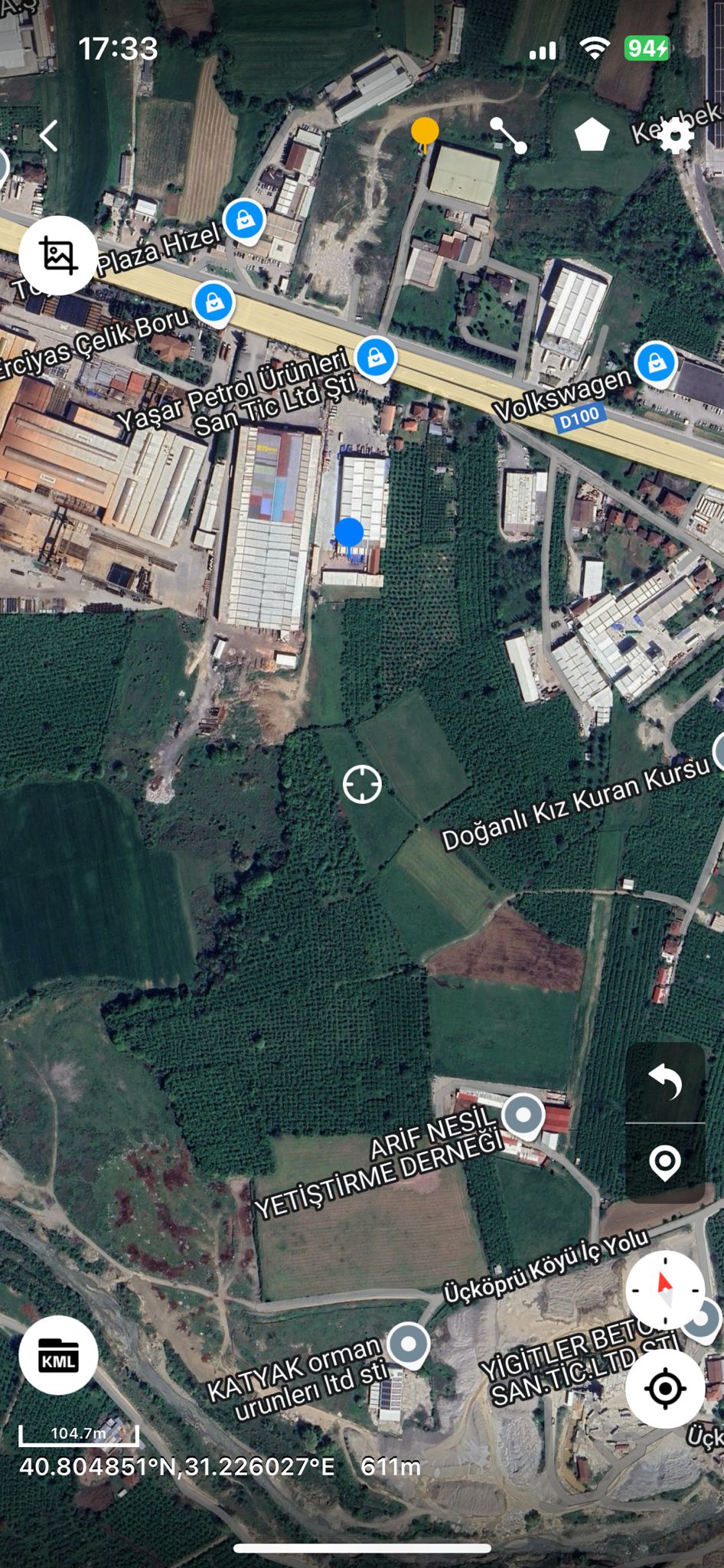This screenshot has height=1568, width=724.
Task: Tap the crop image screenshot button
Action: (58, 256)
